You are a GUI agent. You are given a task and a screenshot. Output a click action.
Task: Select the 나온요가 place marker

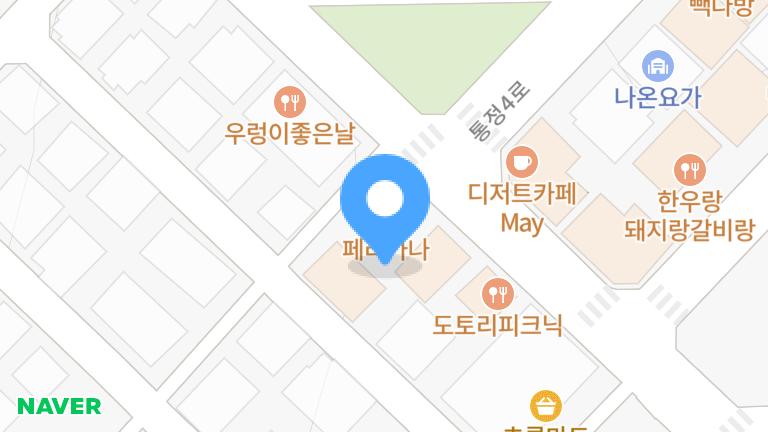pos(657,67)
